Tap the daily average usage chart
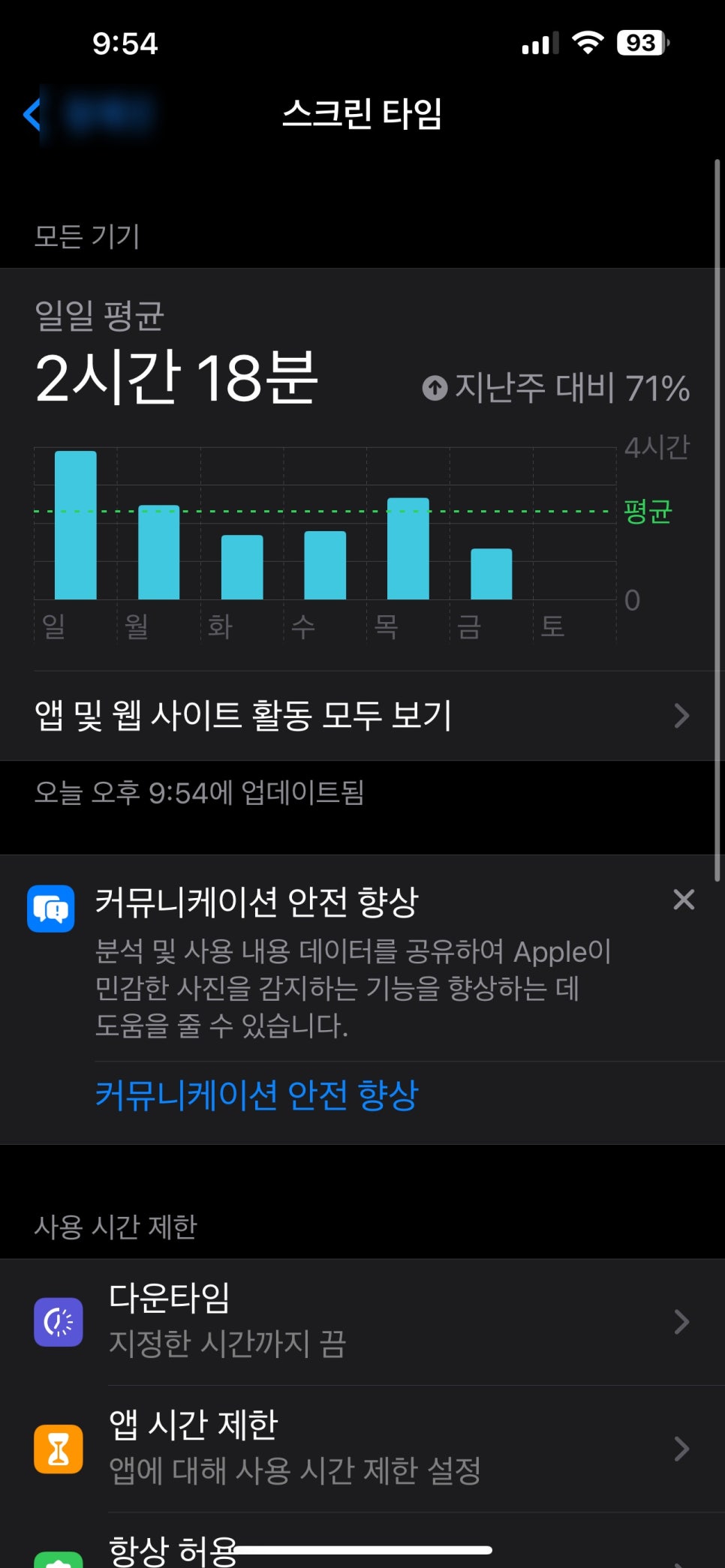The image size is (725, 1568). (x=324, y=525)
